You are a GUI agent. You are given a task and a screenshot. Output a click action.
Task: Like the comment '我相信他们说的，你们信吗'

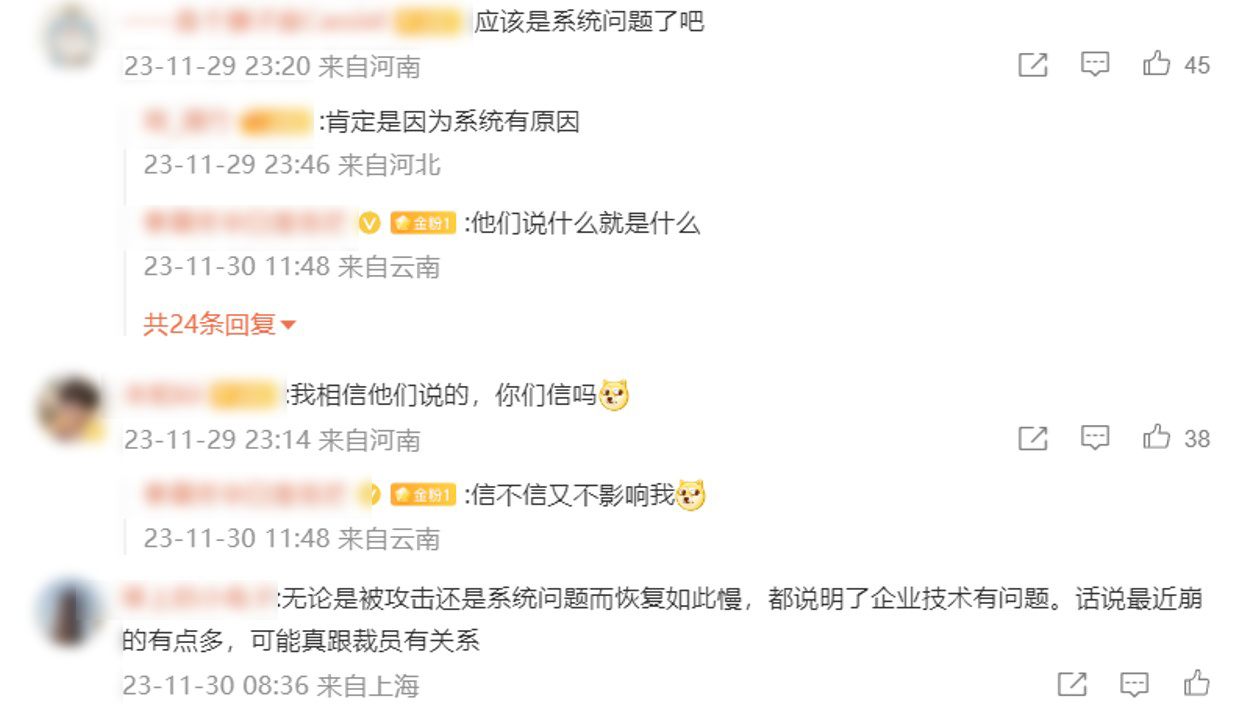[x=1157, y=438]
